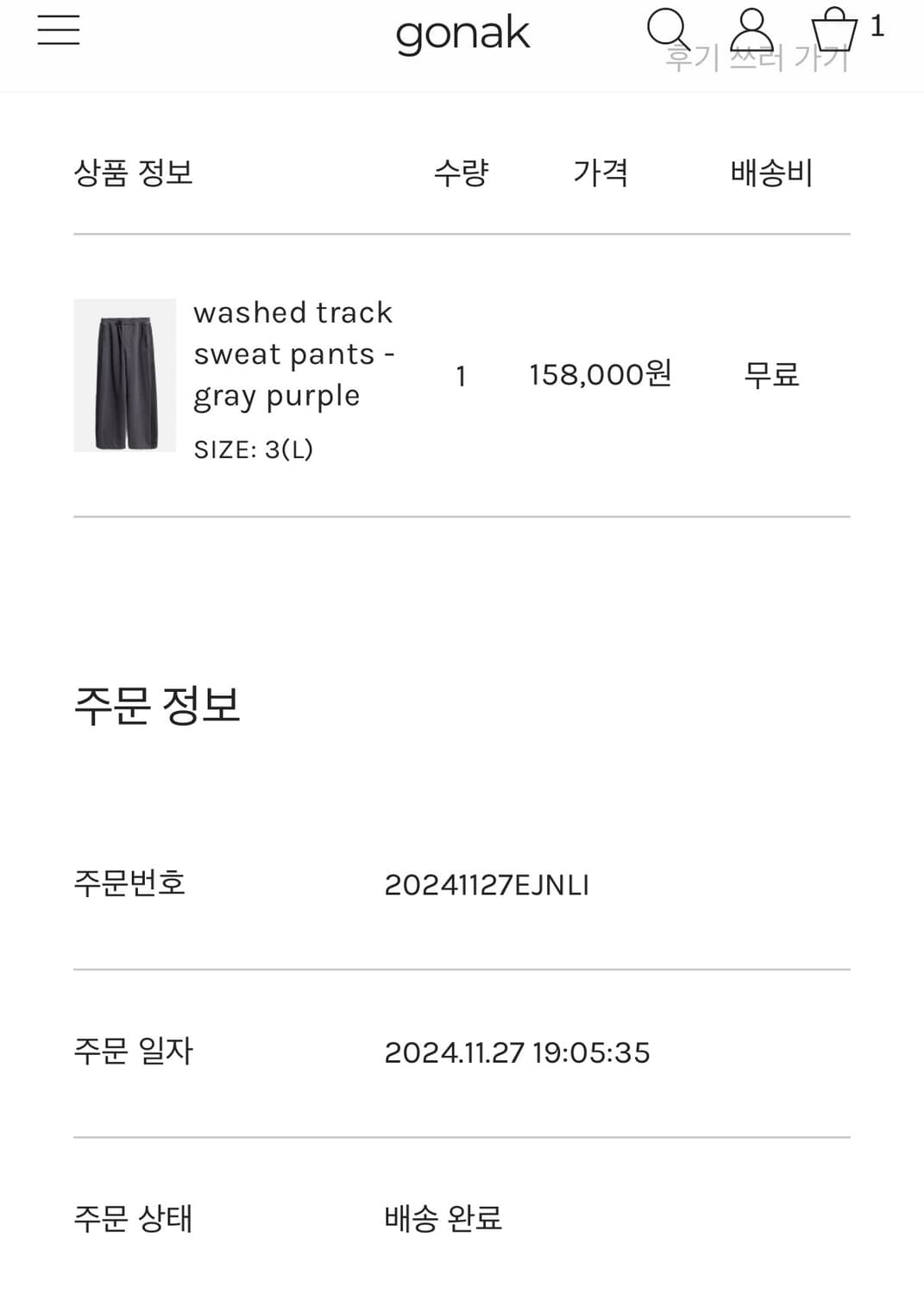Select the 배송 완료 order status text
Screen dimensions: 924x1294
[x=444, y=1216]
